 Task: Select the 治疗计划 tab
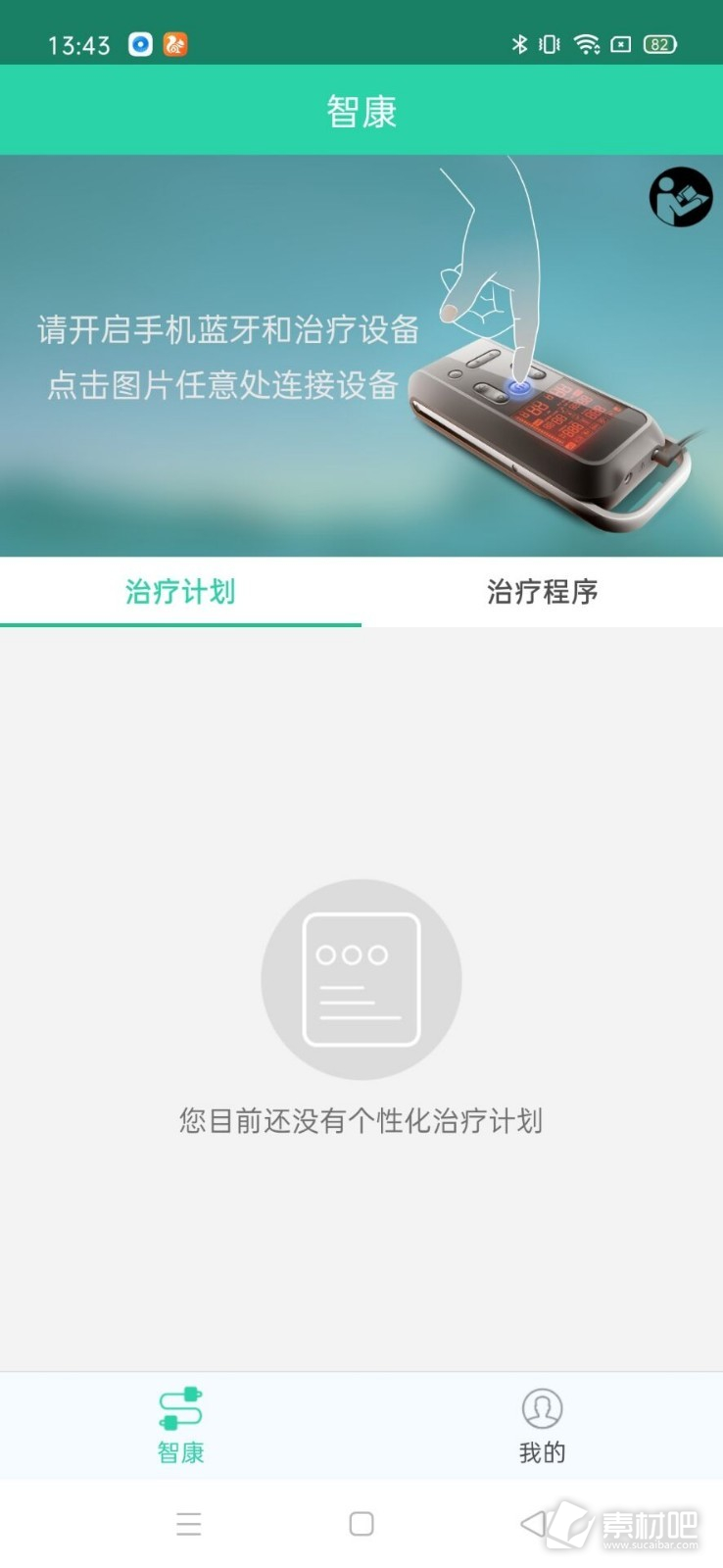pyautogui.click(x=180, y=592)
